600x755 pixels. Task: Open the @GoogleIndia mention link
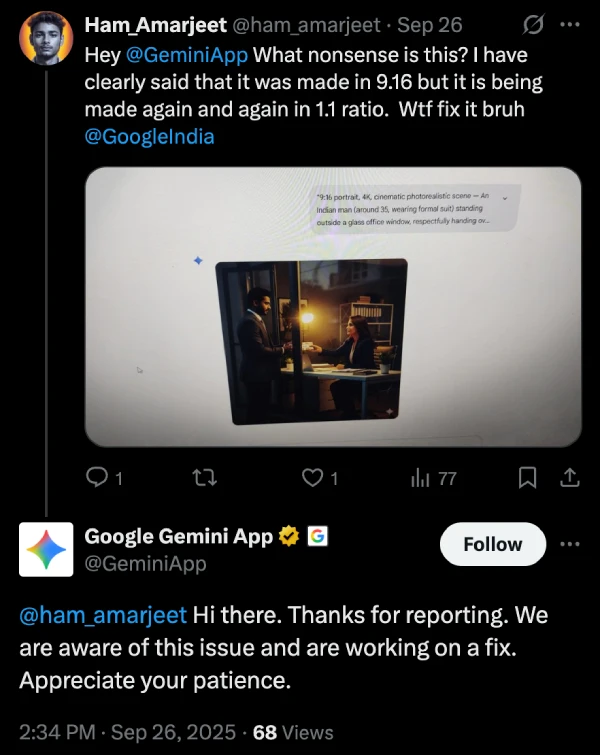click(x=149, y=136)
